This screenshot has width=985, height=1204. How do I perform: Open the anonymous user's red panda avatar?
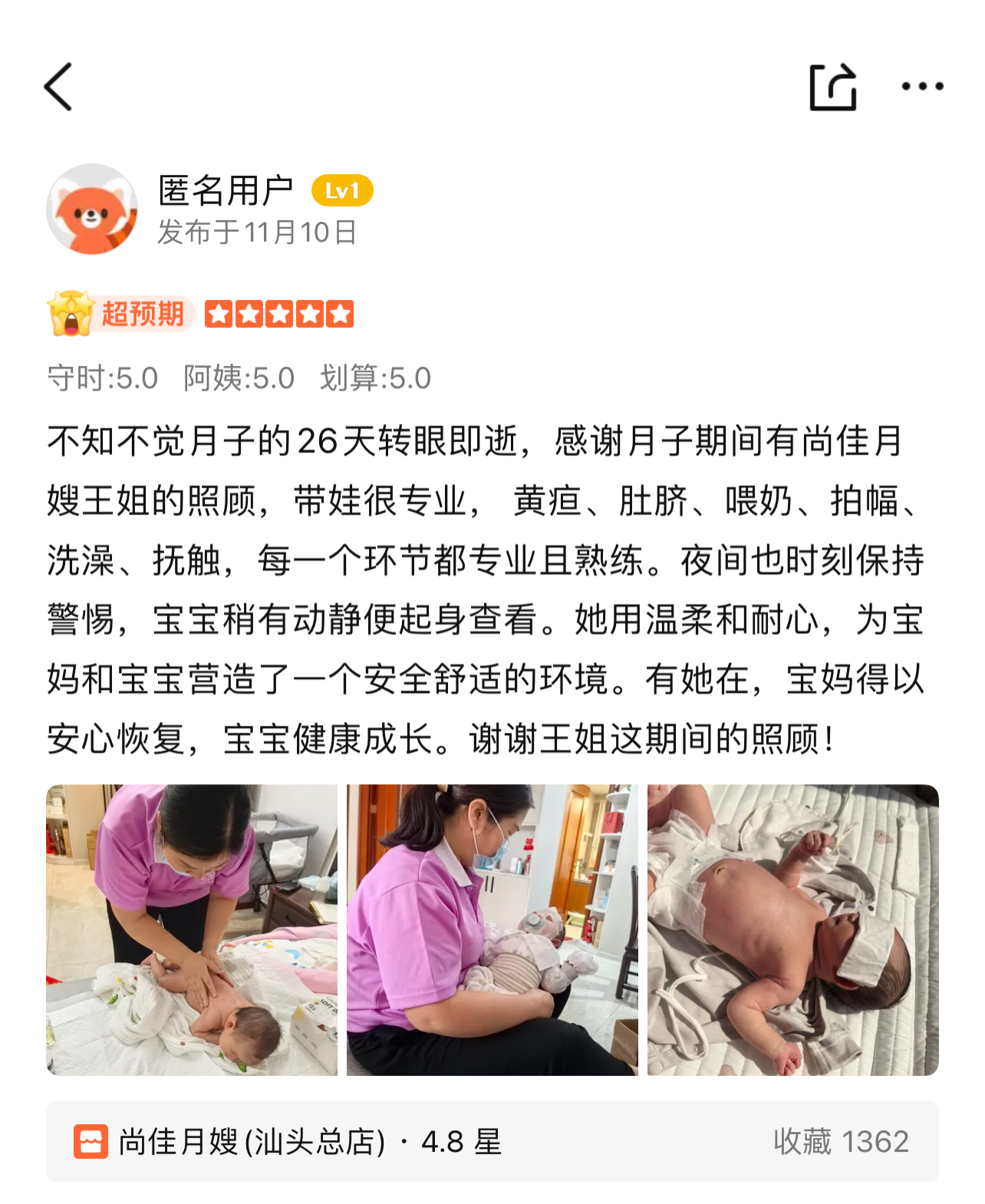(x=92, y=209)
